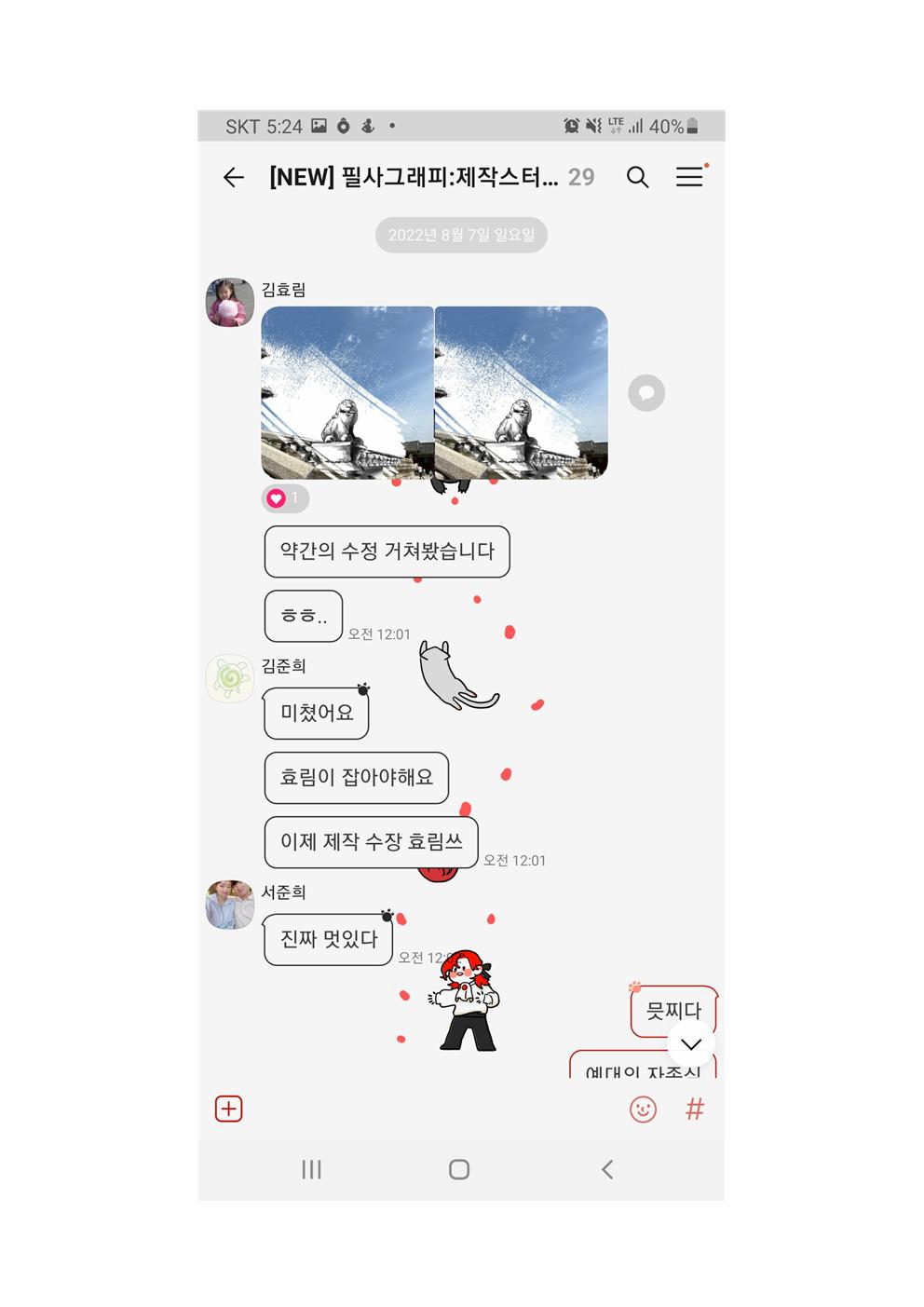Open the emoticon picker

[643, 1109]
